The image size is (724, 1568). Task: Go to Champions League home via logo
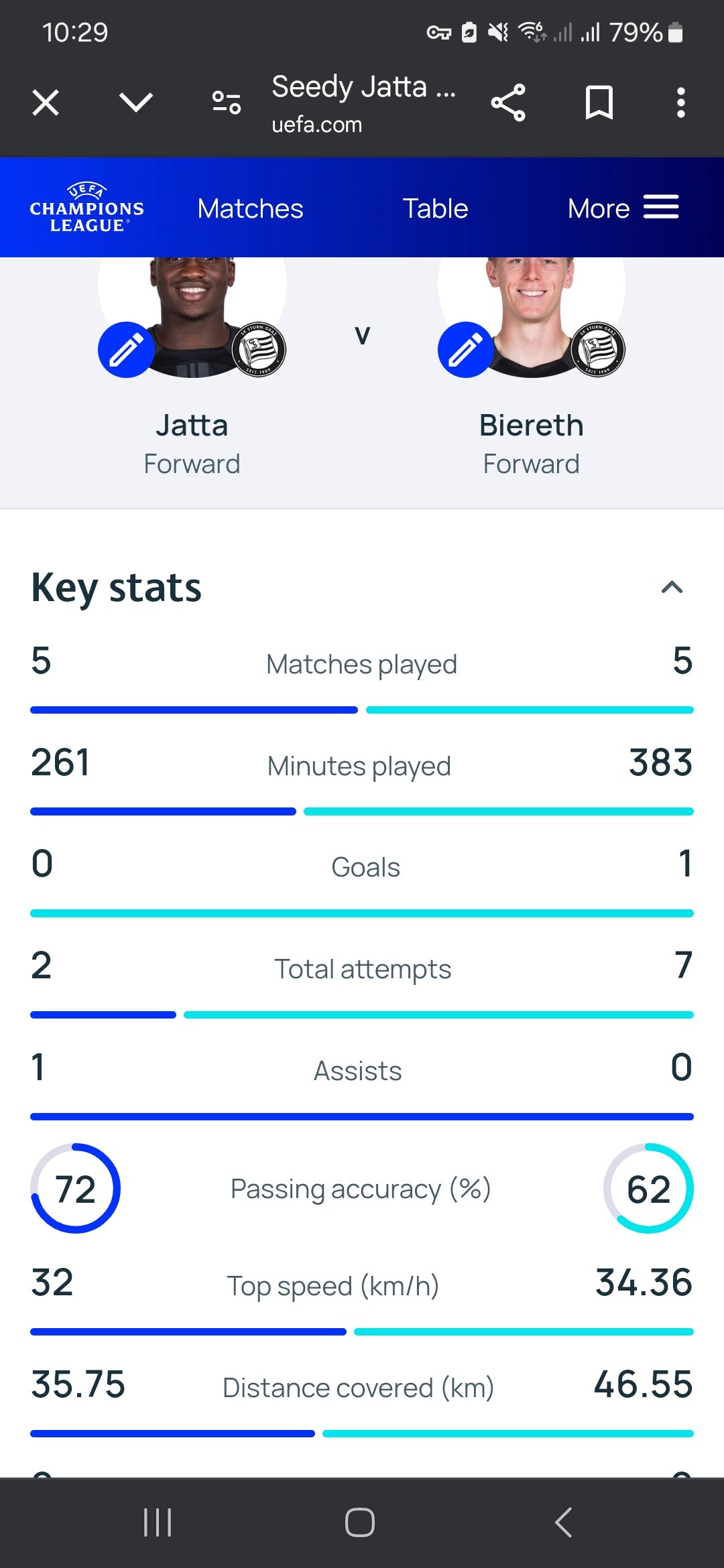coord(87,208)
